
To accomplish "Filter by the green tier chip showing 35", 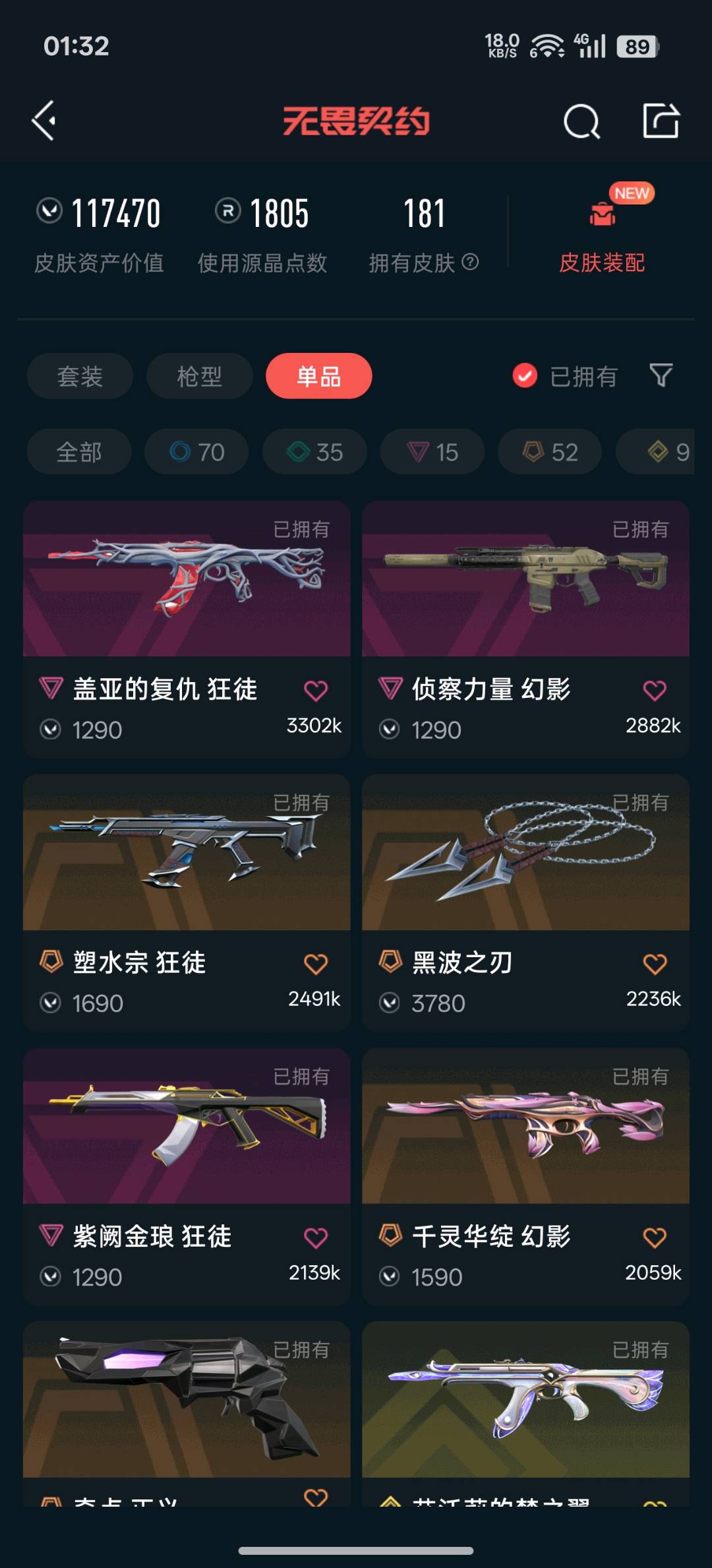I will (x=314, y=452).
